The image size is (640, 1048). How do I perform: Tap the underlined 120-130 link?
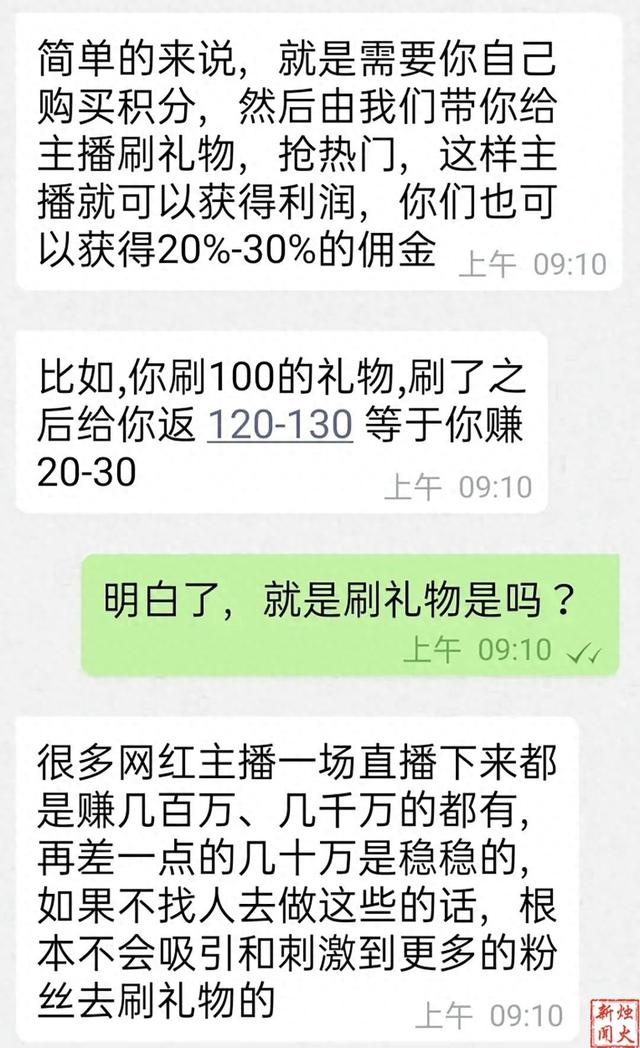[x=280, y=425]
